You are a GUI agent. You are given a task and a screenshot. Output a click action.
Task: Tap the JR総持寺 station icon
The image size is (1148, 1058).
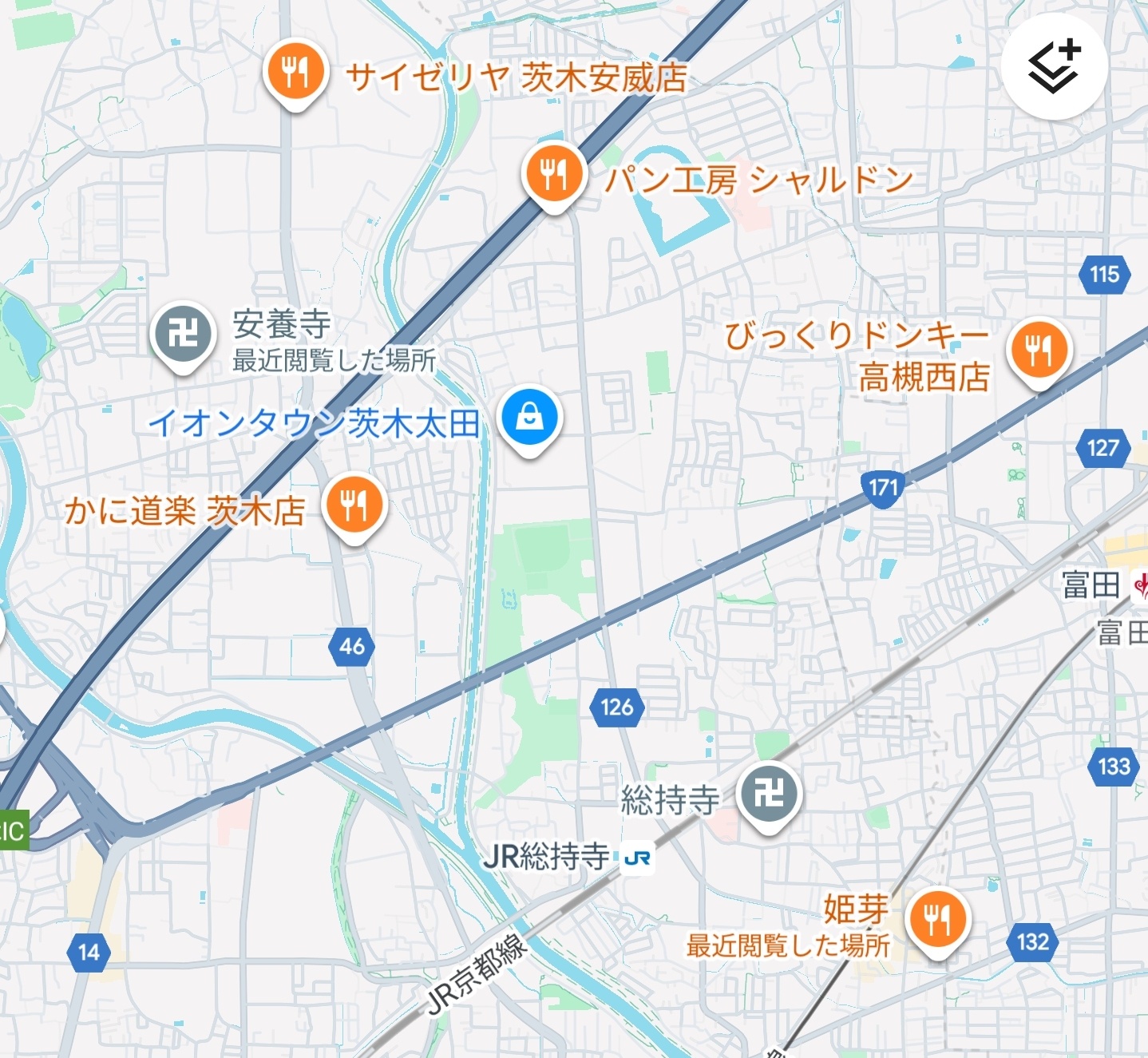637,858
